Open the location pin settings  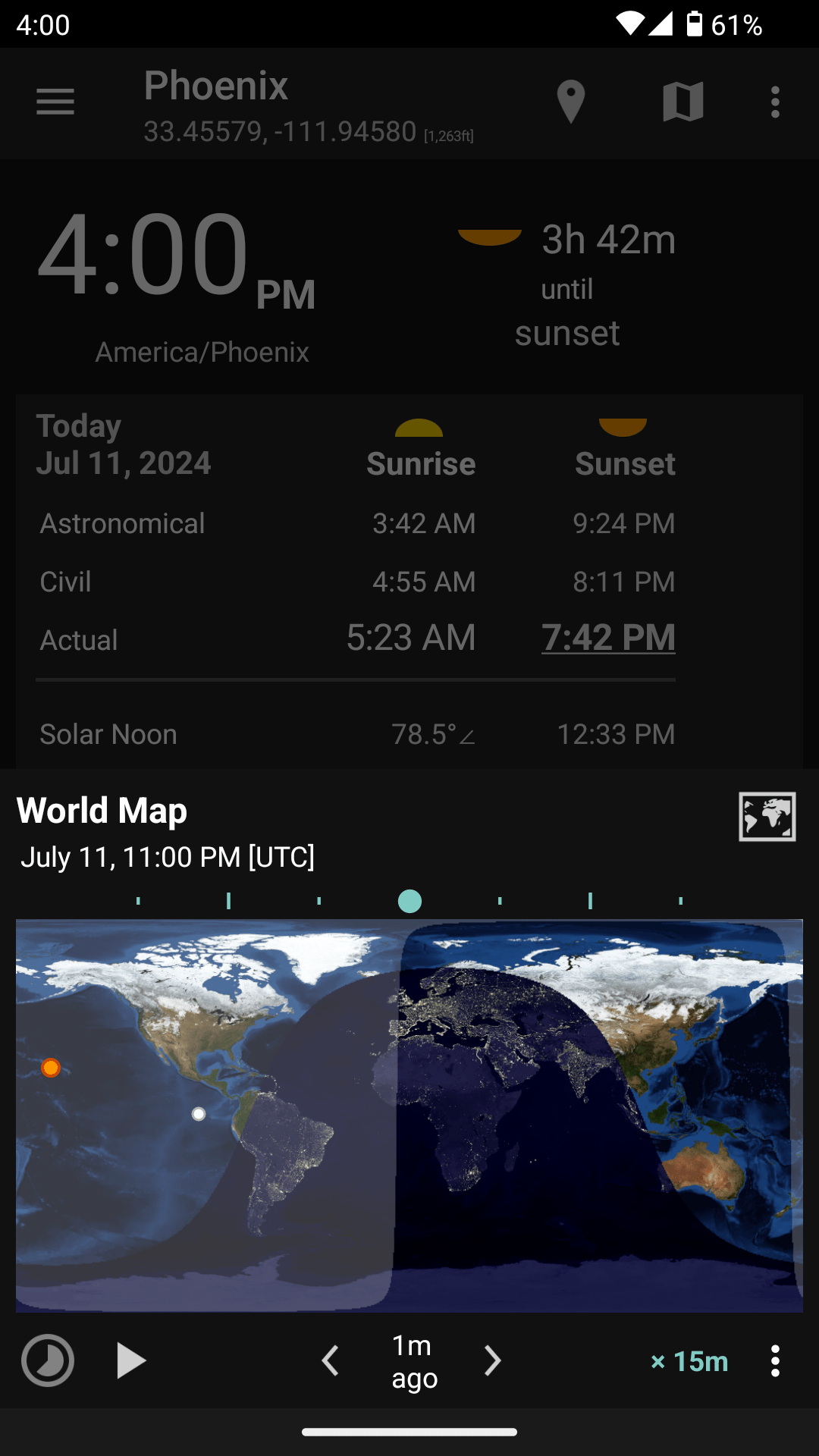click(570, 102)
